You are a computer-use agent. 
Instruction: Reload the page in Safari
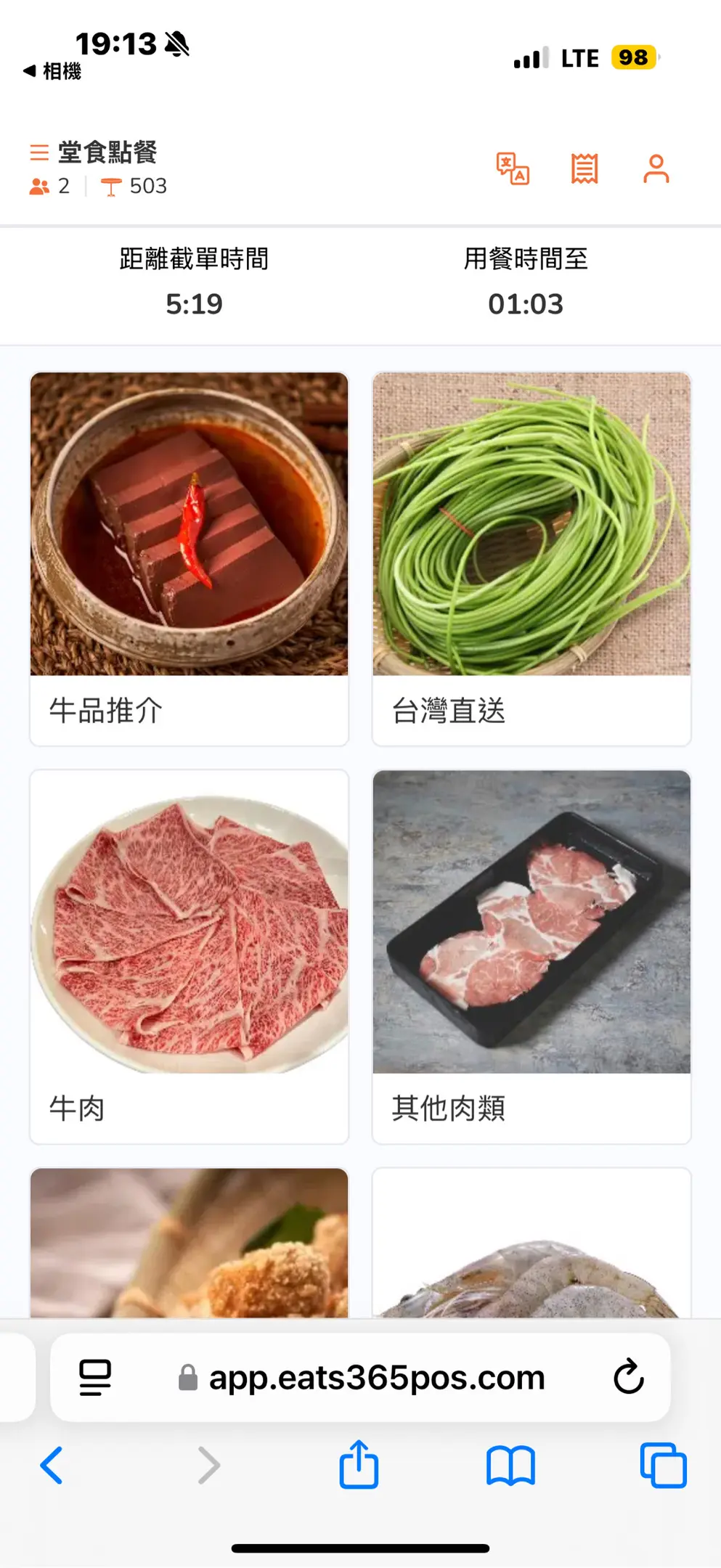pyautogui.click(x=628, y=1376)
